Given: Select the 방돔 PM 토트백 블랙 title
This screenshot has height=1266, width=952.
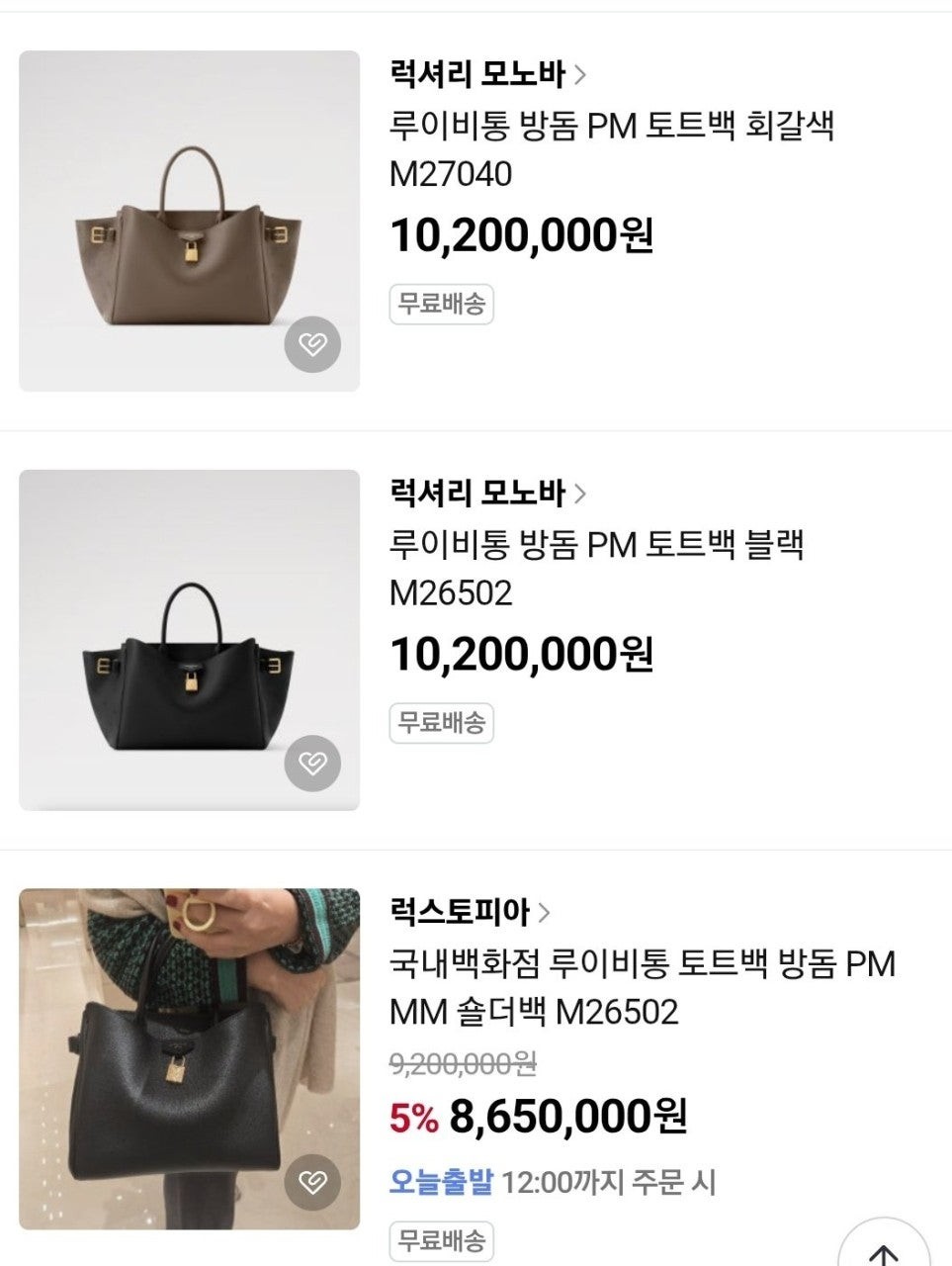Looking at the screenshot, I should coord(596,568).
